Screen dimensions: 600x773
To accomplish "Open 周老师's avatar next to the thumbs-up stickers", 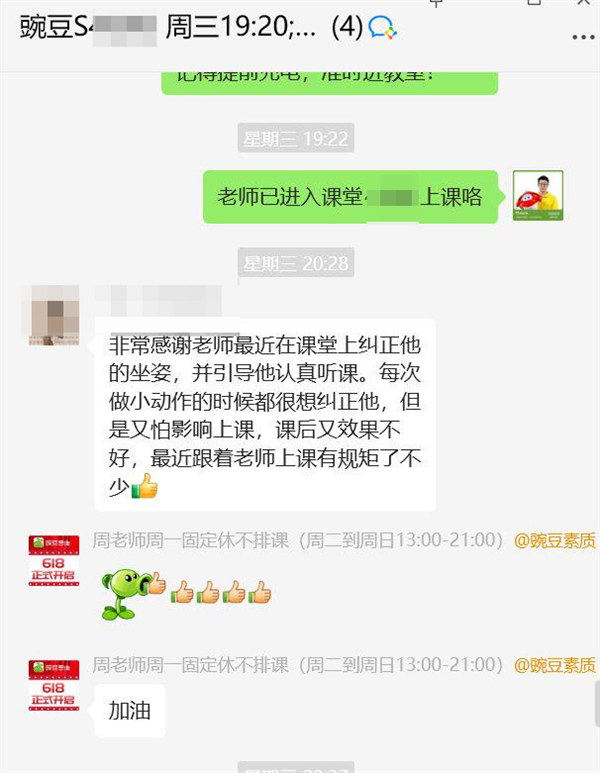I will point(54,560).
